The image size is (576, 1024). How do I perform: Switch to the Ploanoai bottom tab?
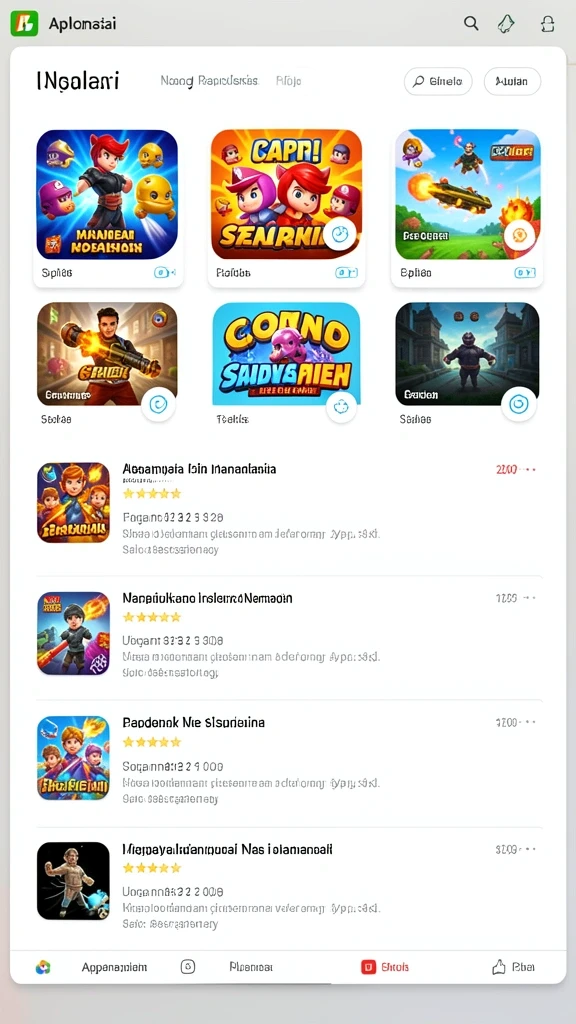coord(227,967)
